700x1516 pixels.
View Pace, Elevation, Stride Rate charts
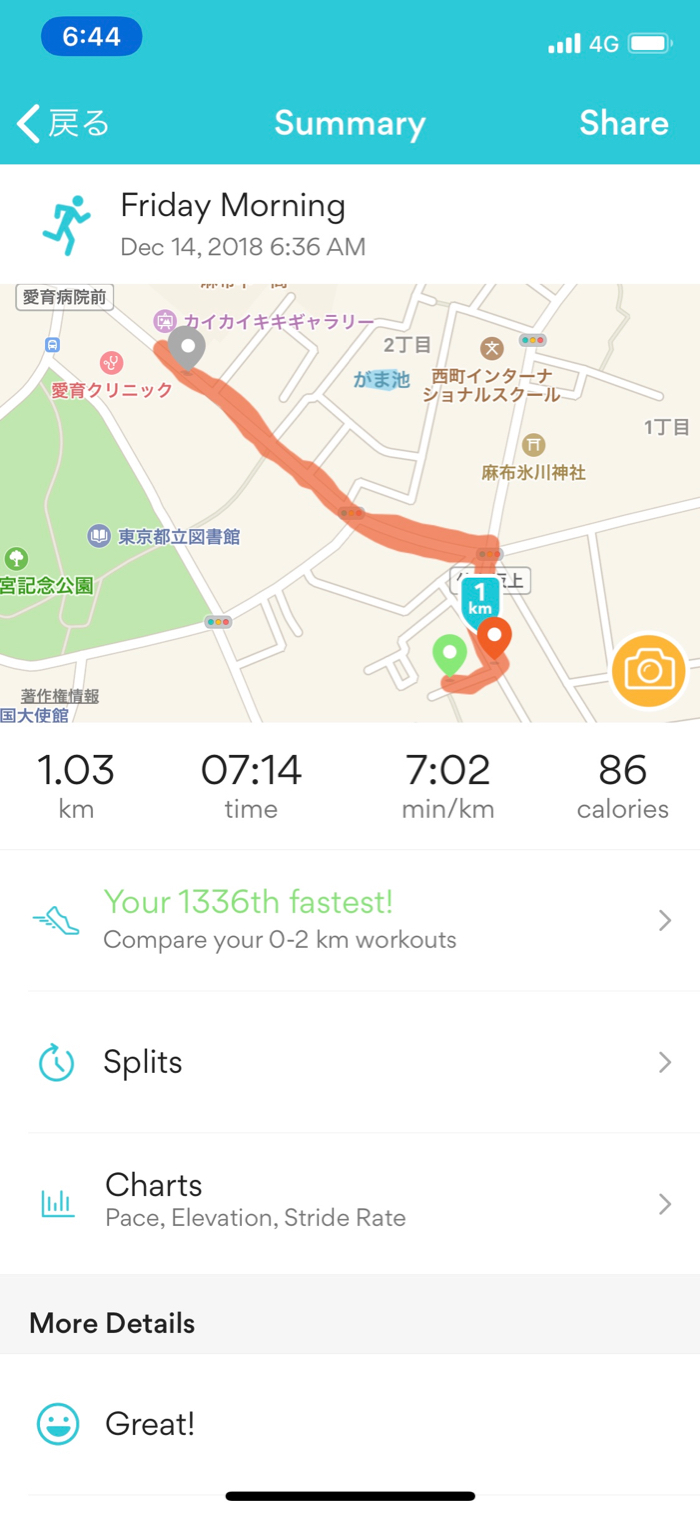350,1202
